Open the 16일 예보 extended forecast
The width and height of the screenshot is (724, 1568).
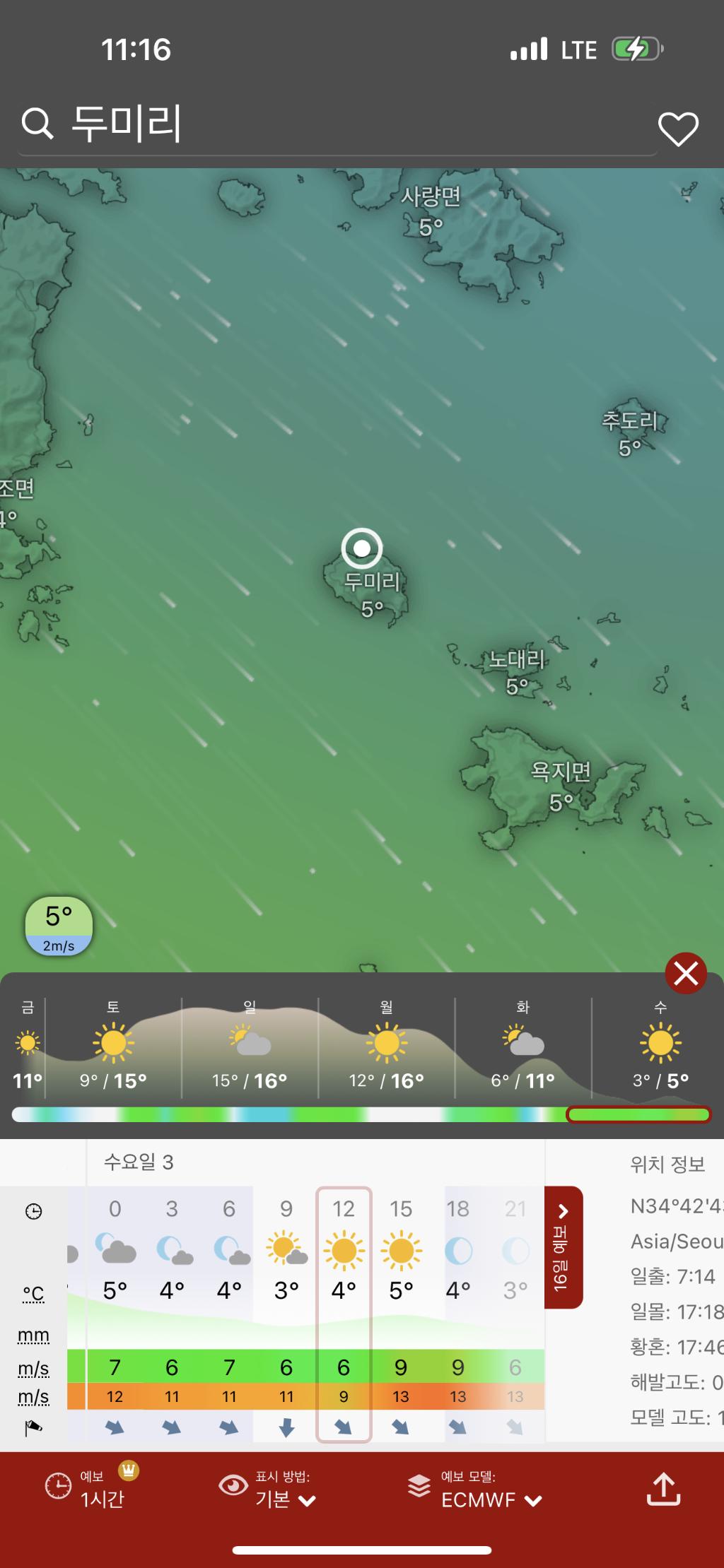(x=564, y=1247)
